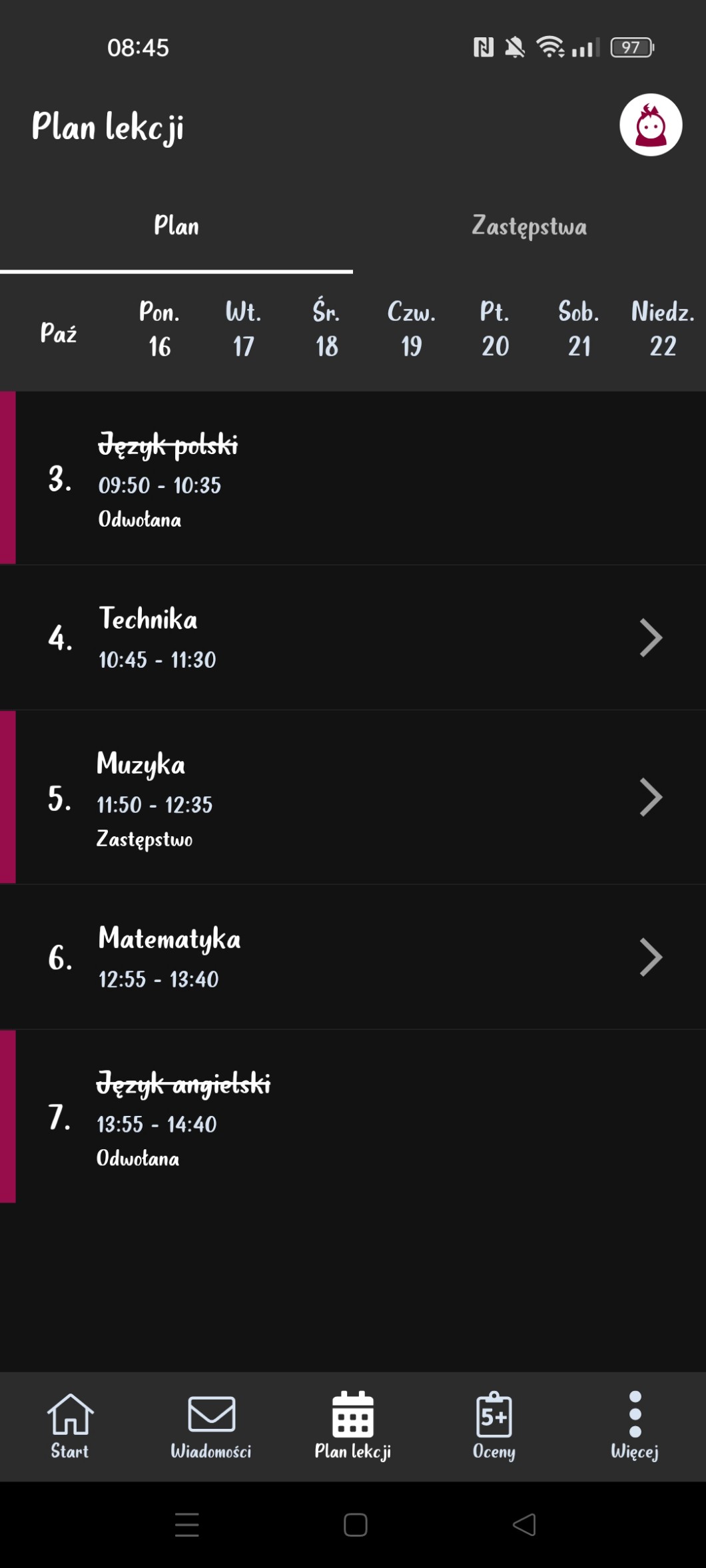Open Wiadomości messages
This screenshot has width=706, height=1568.
[211, 1426]
